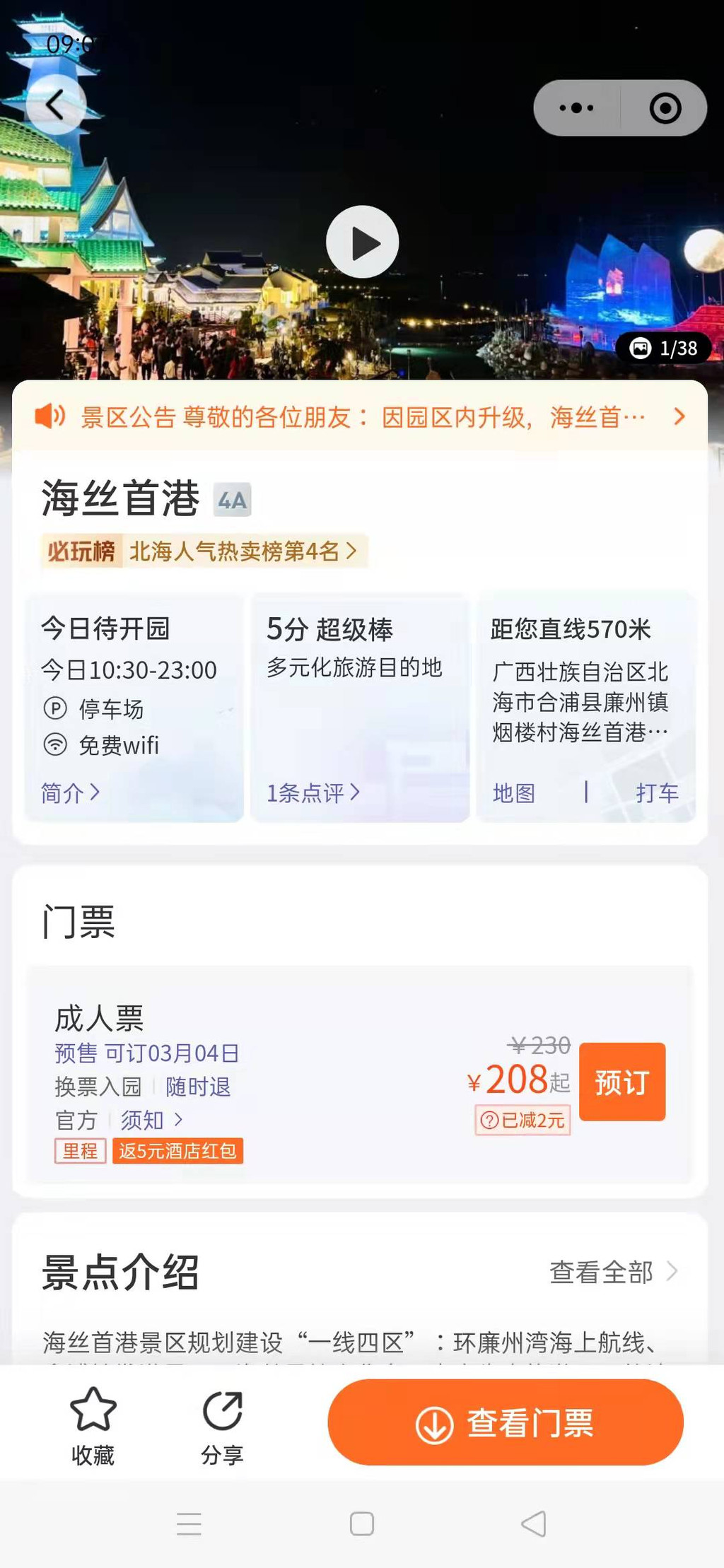Go back using the top-left arrow
The height and width of the screenshot is (1568, 724).
point(56,105)
